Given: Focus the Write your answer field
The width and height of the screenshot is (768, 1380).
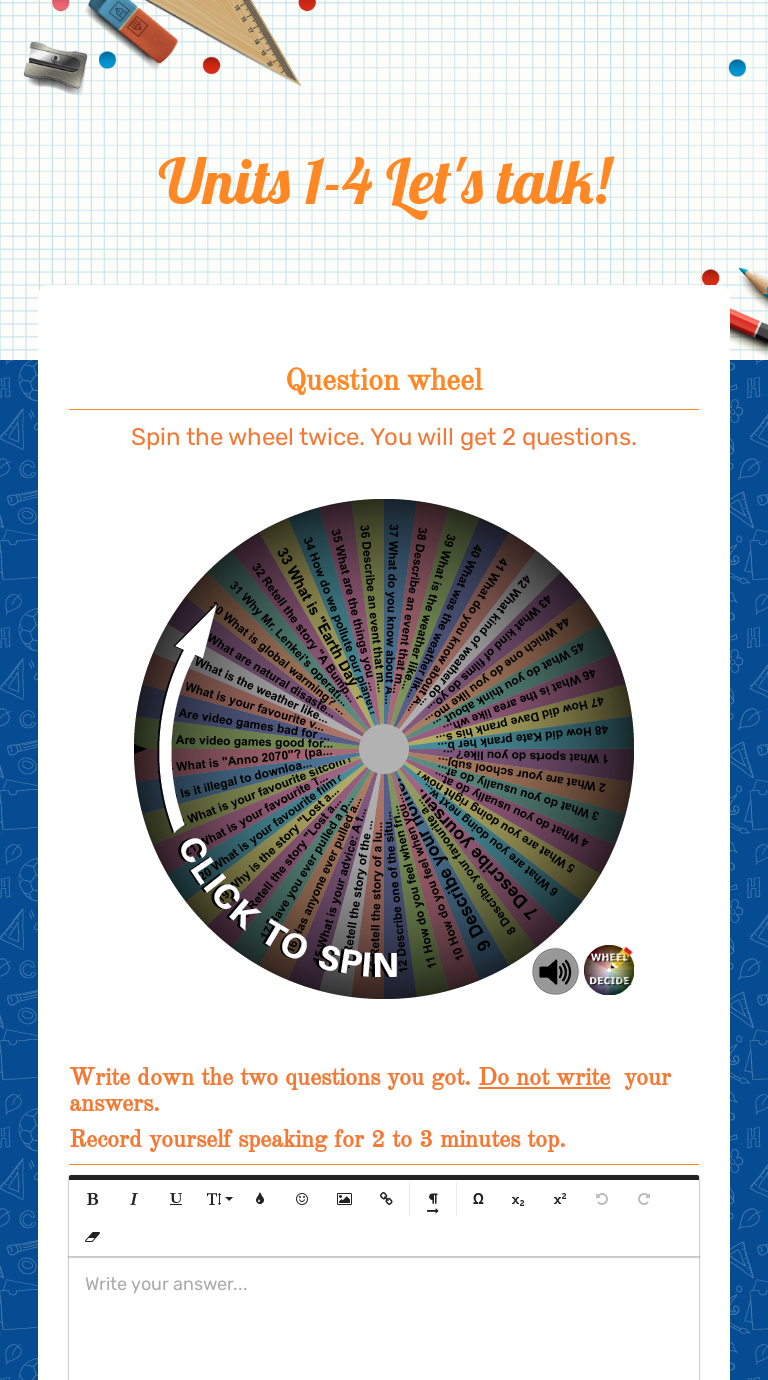Looking at the screenshot, I should [384, 1320].
